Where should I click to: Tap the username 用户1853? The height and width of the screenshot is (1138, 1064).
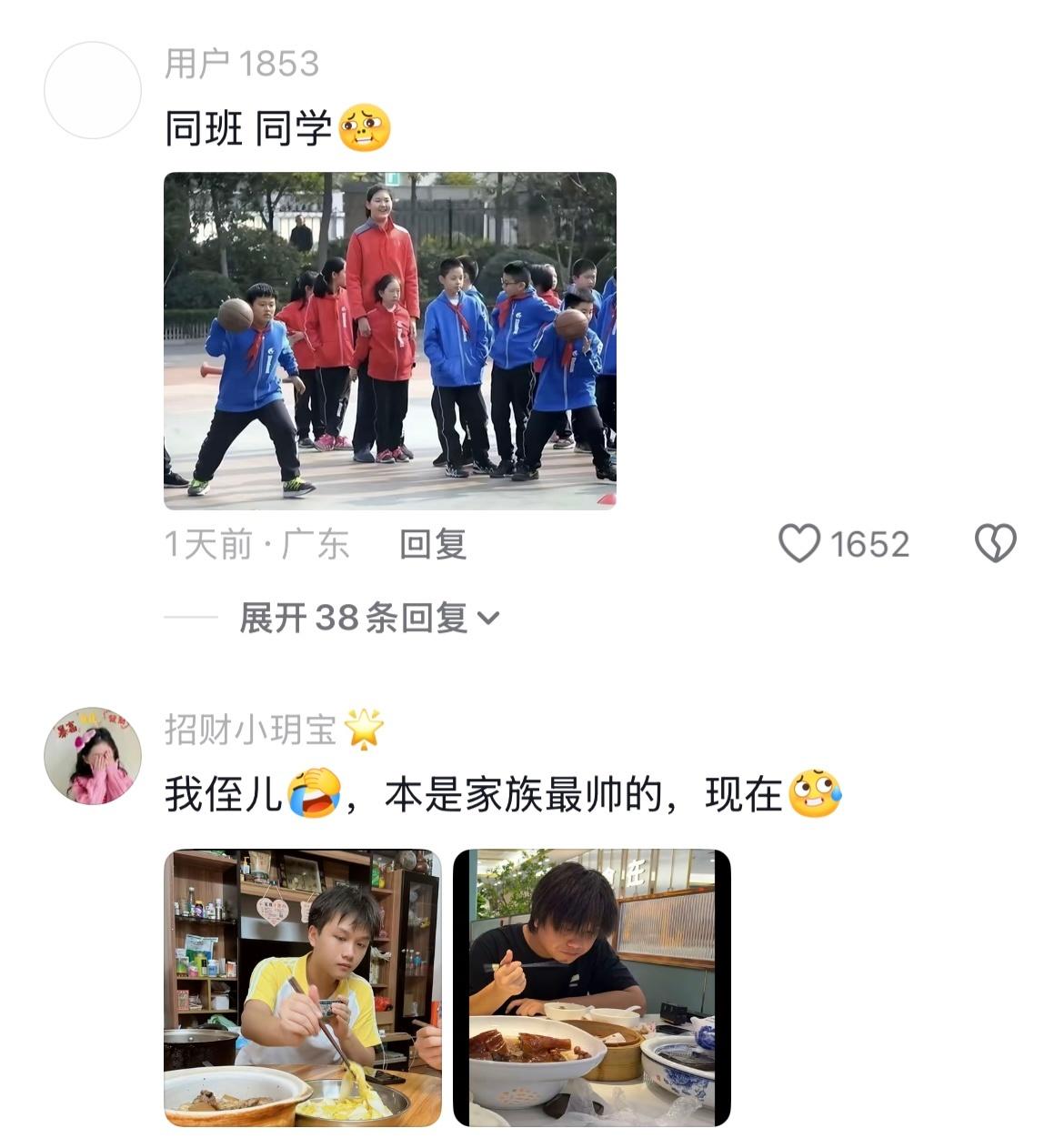coord(242,64)
